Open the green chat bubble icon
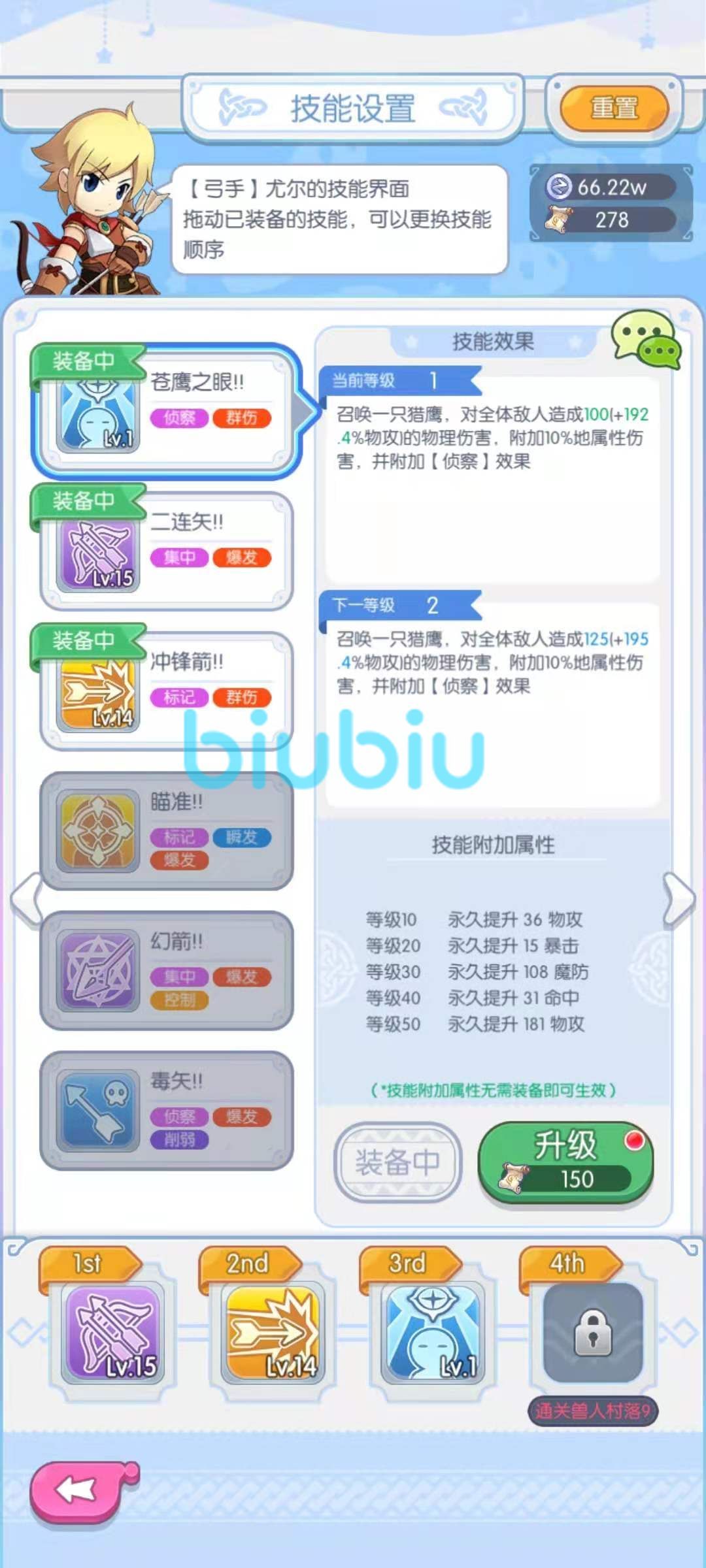Screen dimensions: 706x1568 [646, 338]
